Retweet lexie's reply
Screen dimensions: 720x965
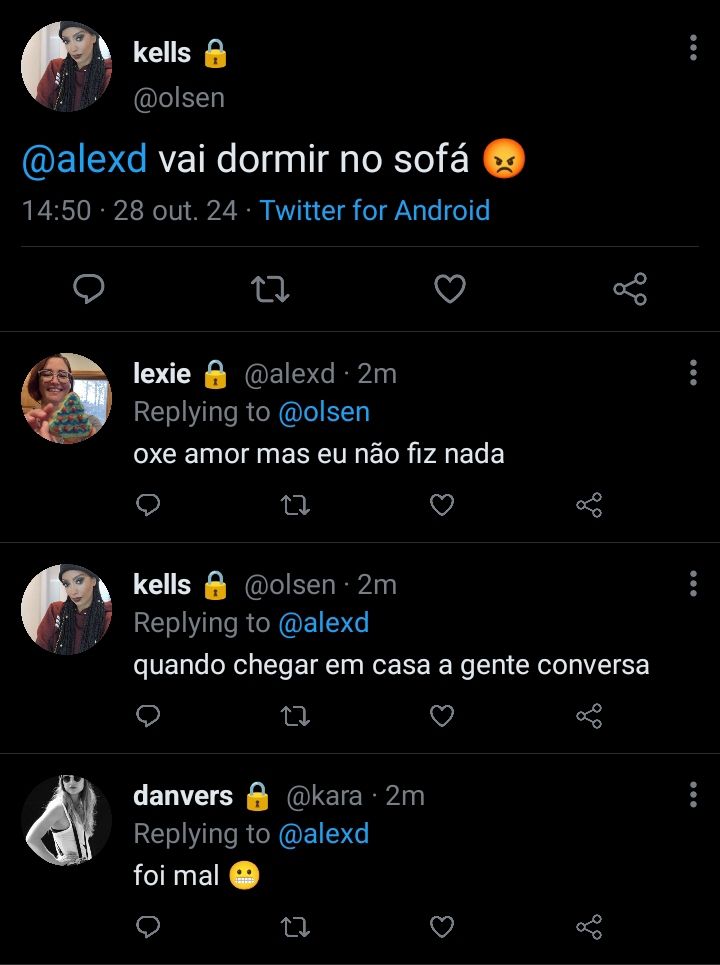(x=296, y=506)
